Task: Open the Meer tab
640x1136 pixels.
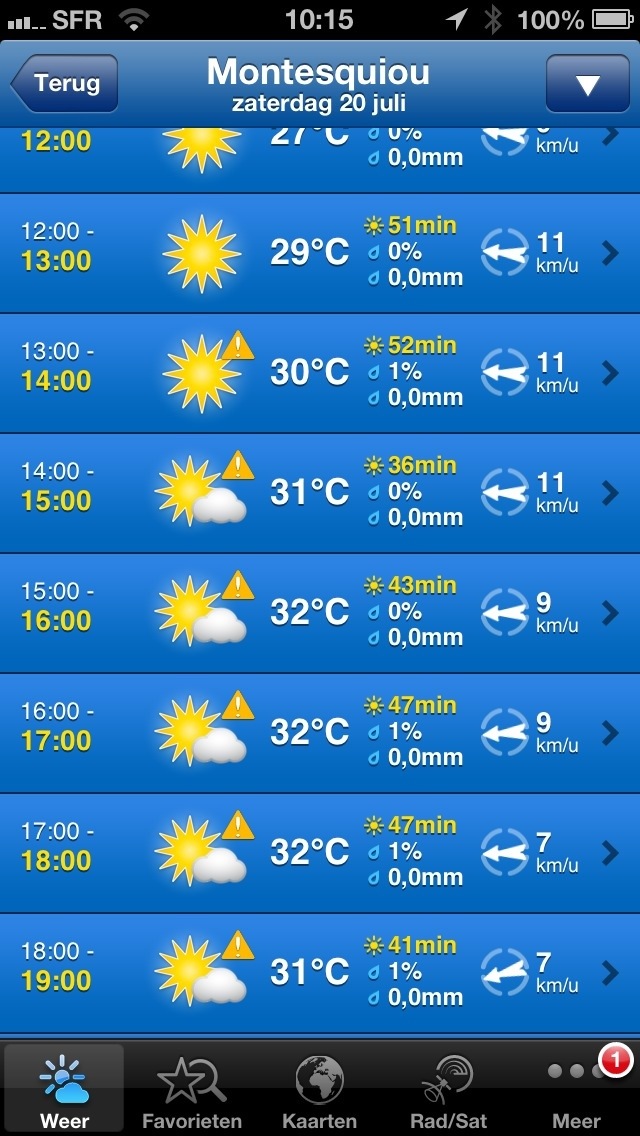Action: (576, 1089)
